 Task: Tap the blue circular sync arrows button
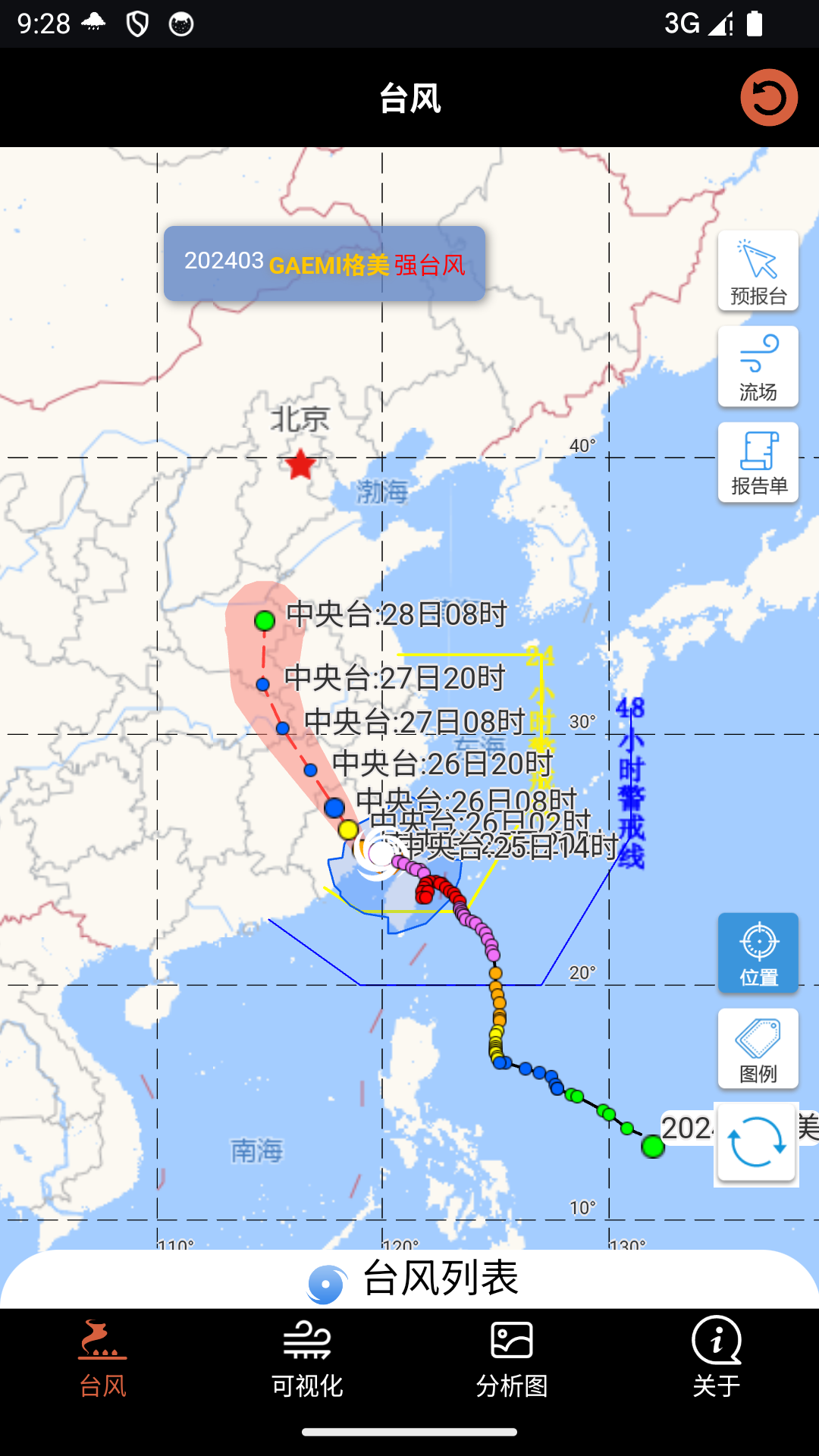pos(756,1144)
